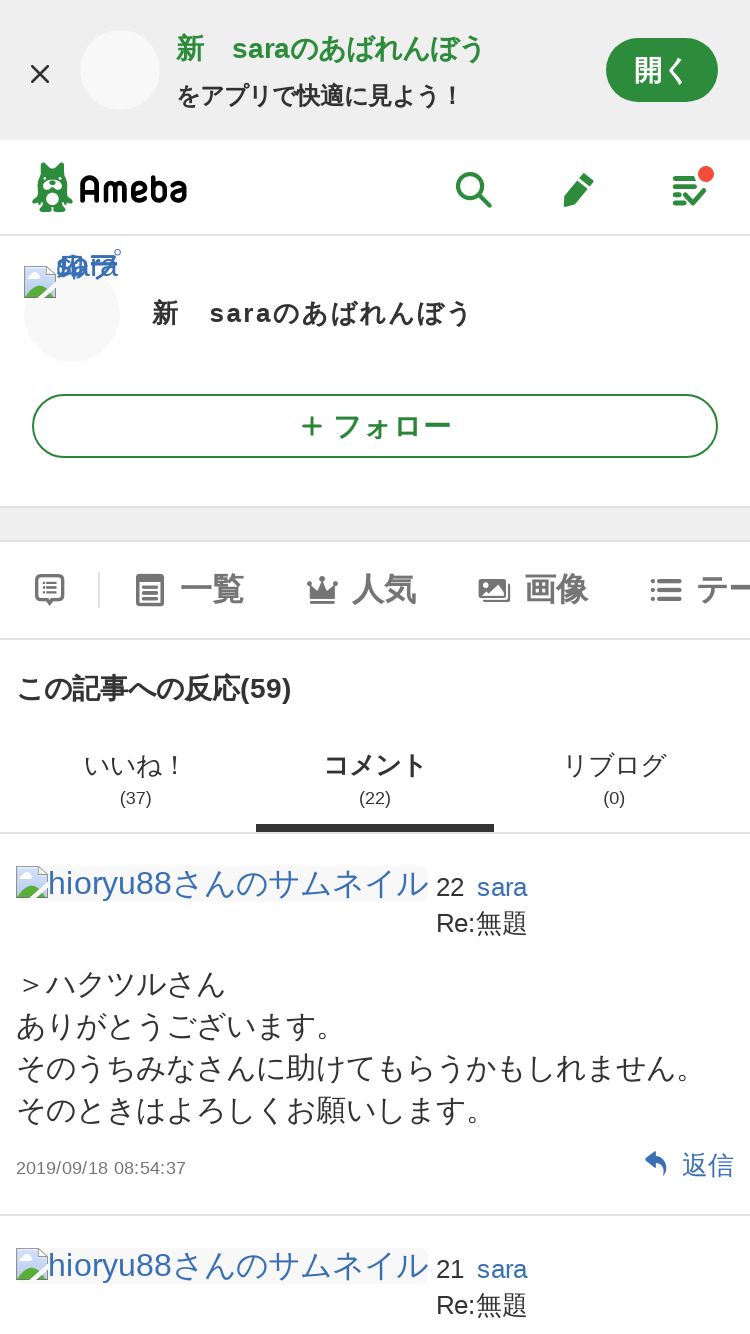Open the comment list icon tab
Viewport: 750px width, 1334px height.
point(50,590)
